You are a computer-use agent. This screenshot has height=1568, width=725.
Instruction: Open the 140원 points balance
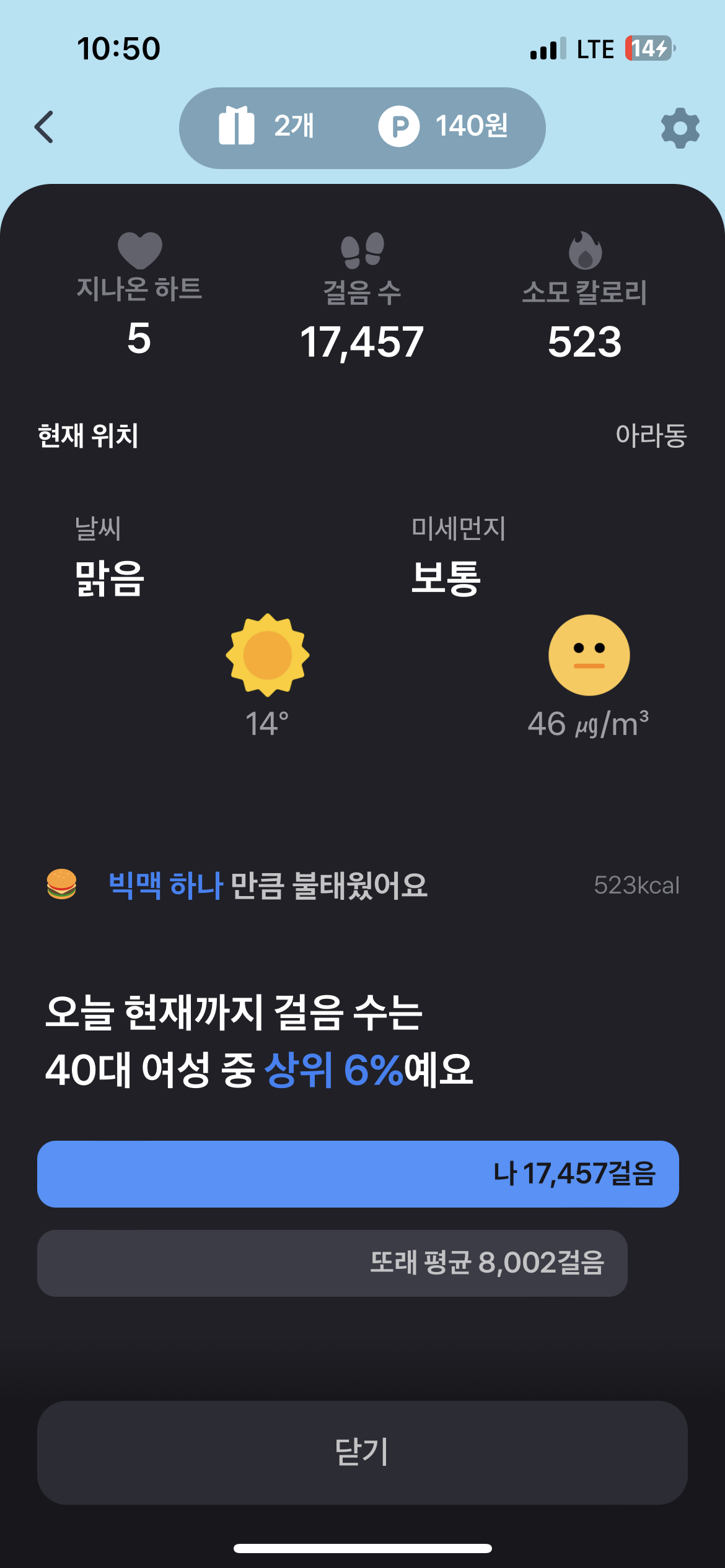click(444, 126)
